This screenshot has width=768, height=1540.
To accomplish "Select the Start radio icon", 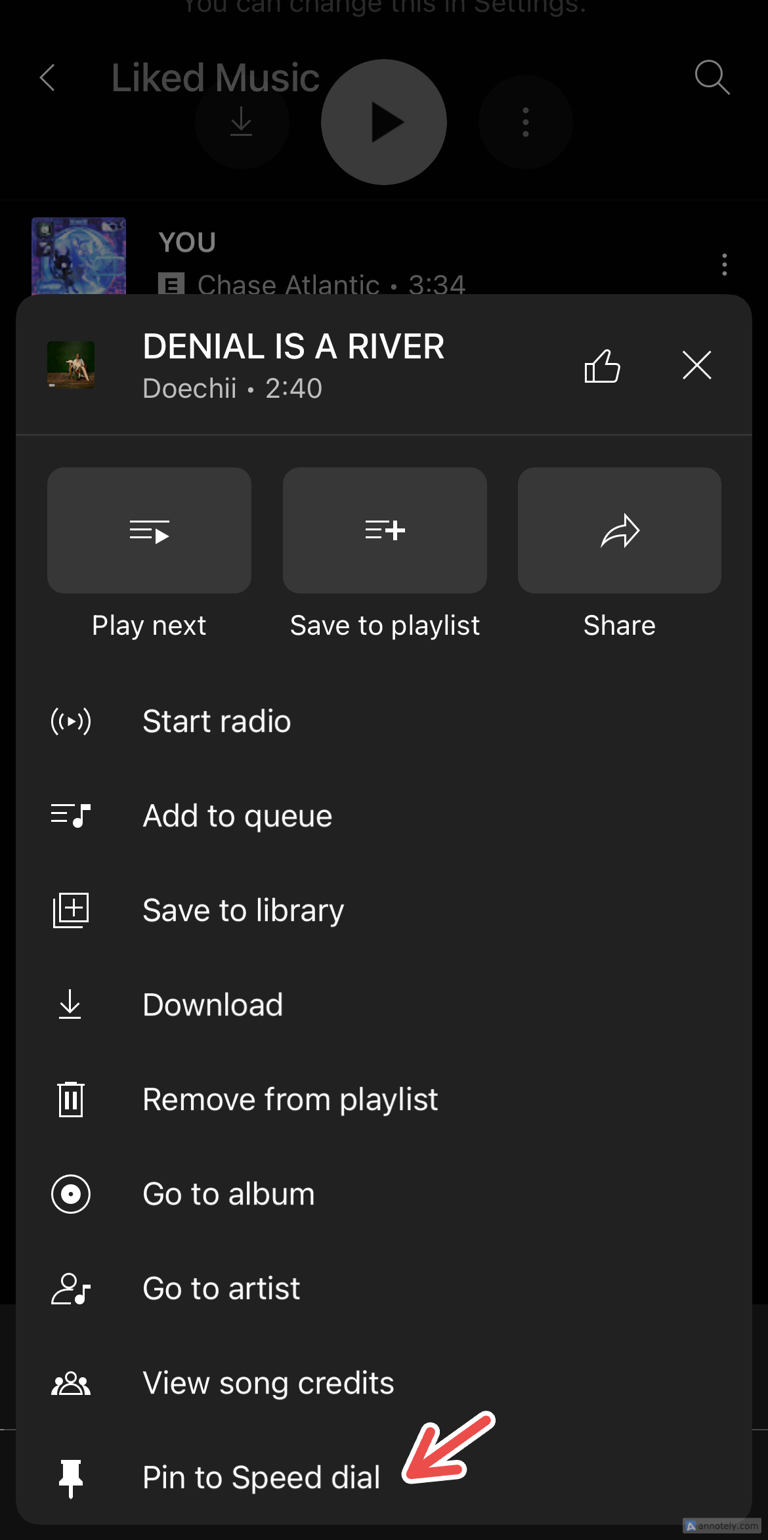I will (x=70, y=720).
